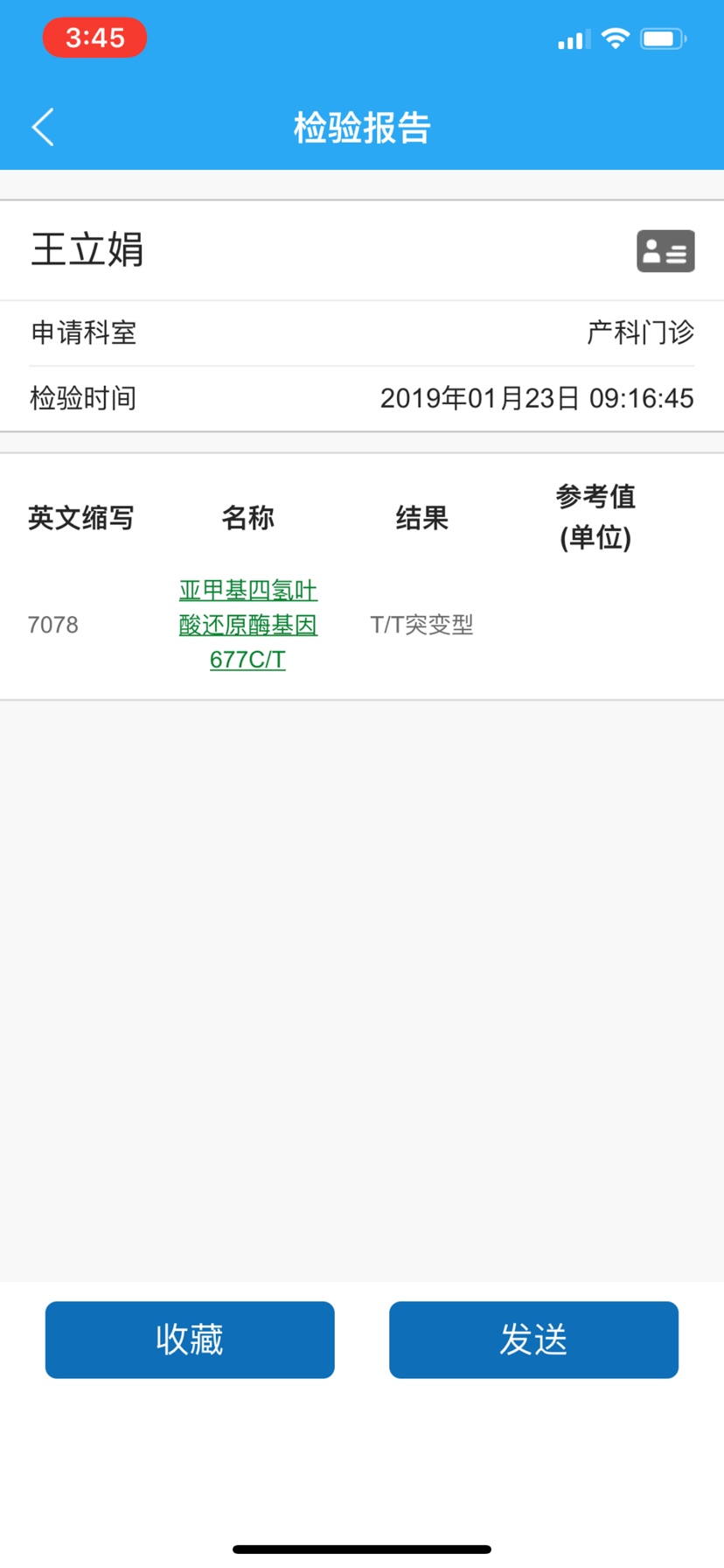
Task: Go back from the 检验报告 page
Action: point(43,128)
